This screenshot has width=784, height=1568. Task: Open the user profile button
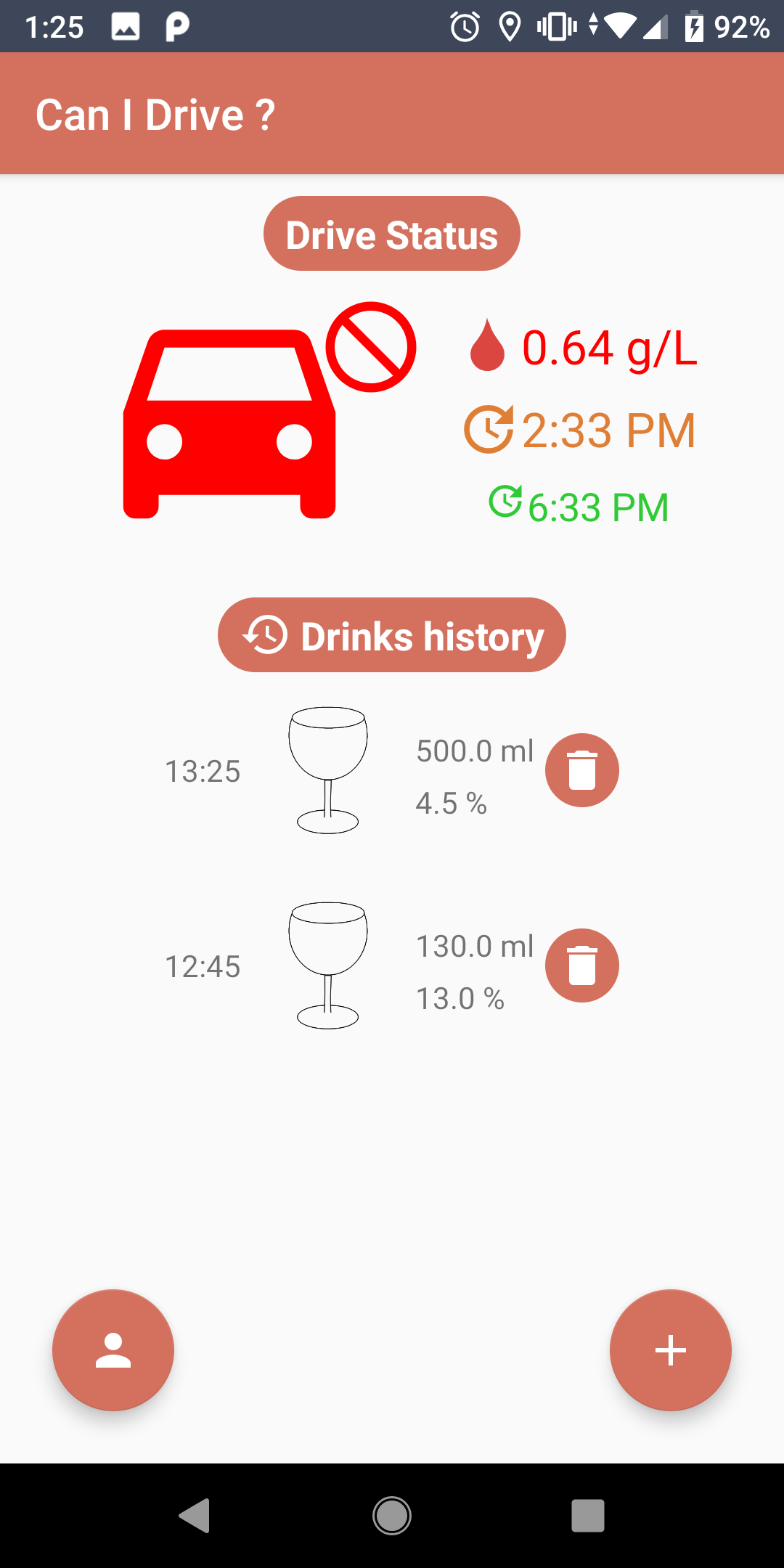coord(113,1350)
